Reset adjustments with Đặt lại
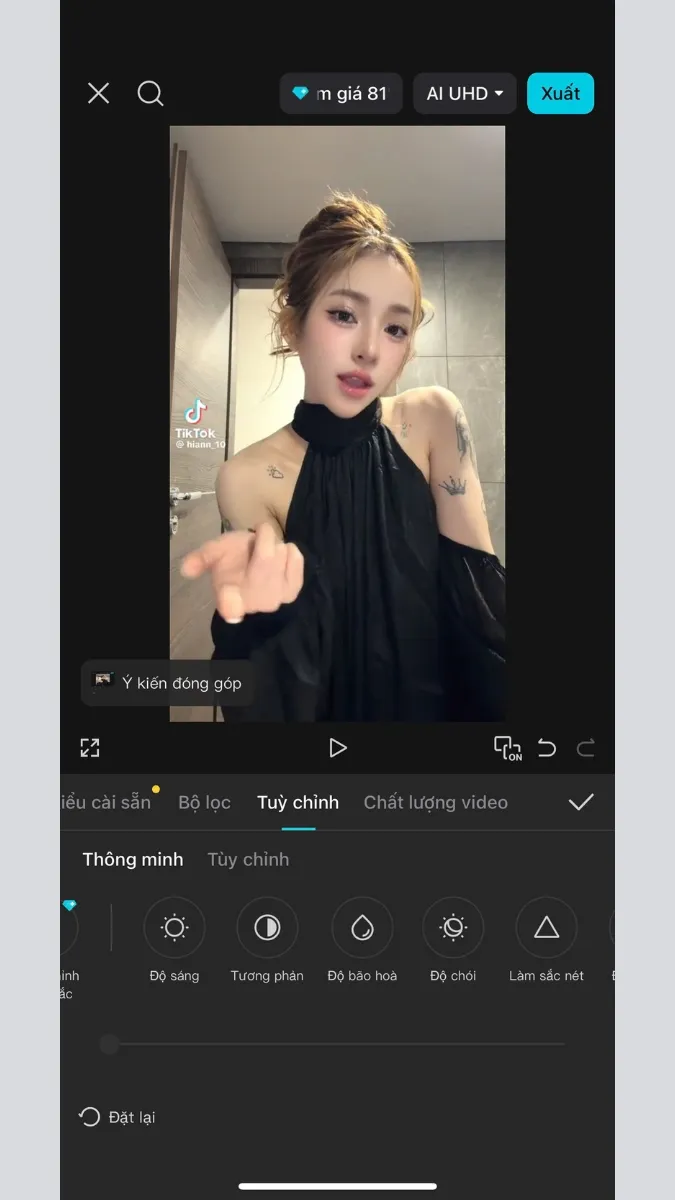 [x=118, y=1117]
